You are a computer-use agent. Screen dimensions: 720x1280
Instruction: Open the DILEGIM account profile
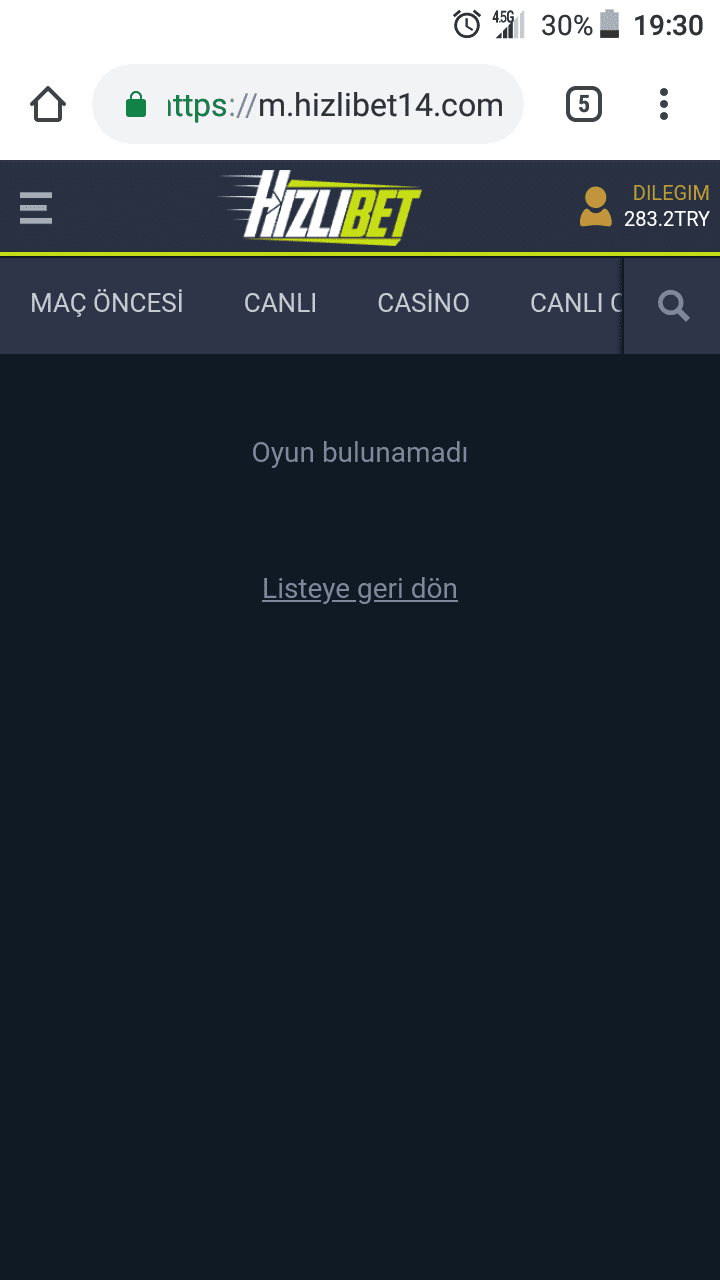[x=644, y=206]
